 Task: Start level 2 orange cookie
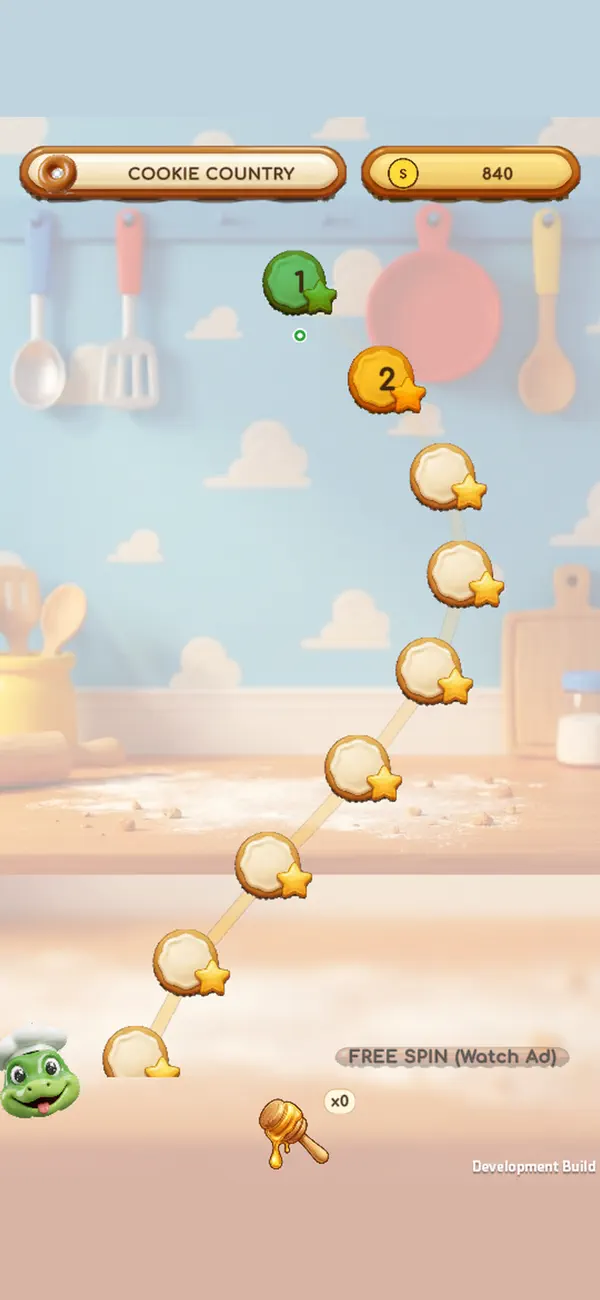coord(385,380)
